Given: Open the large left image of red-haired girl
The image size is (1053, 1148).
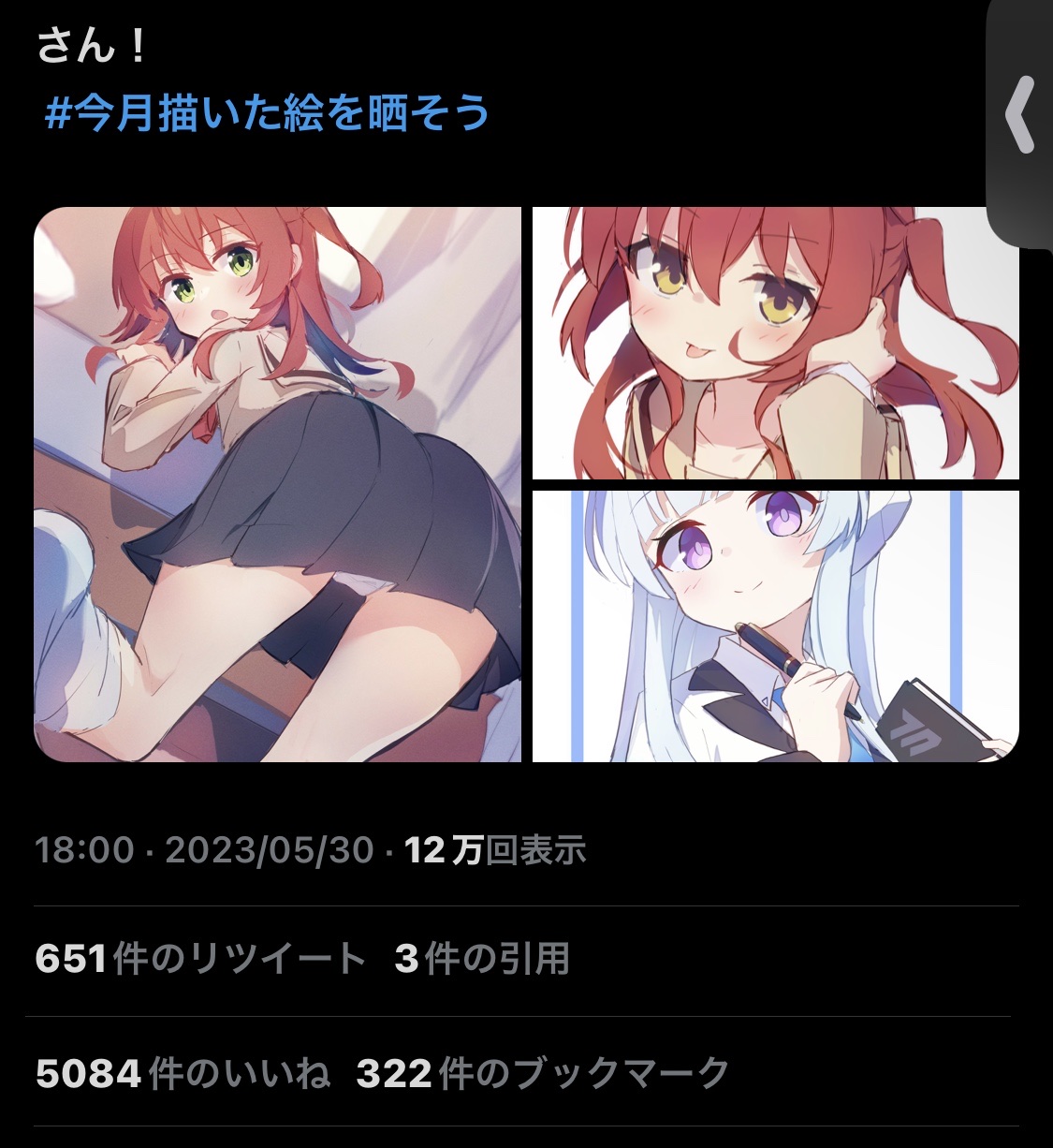Looking at the screenshot, I should [277, 484].
